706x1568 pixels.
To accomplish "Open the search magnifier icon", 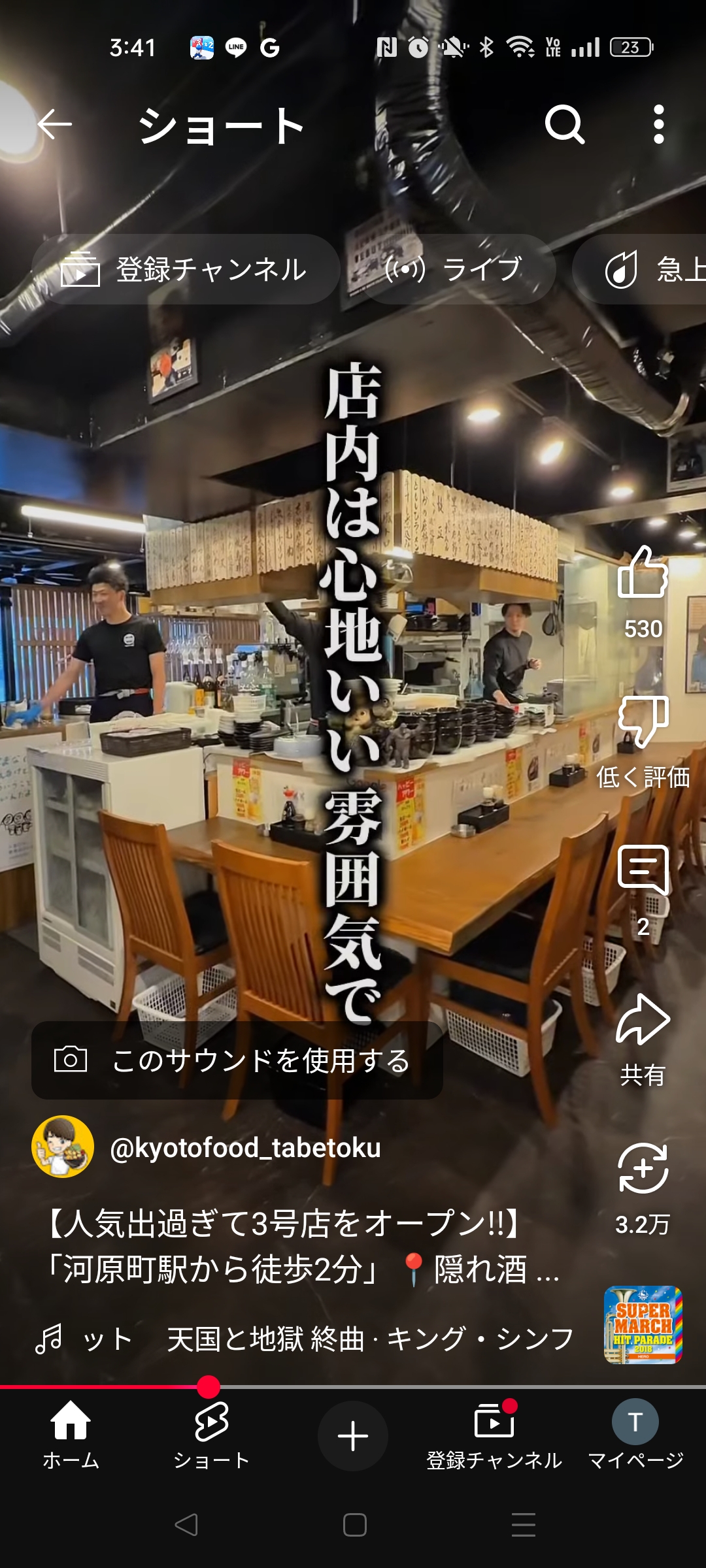I will [x=565, y=124].
